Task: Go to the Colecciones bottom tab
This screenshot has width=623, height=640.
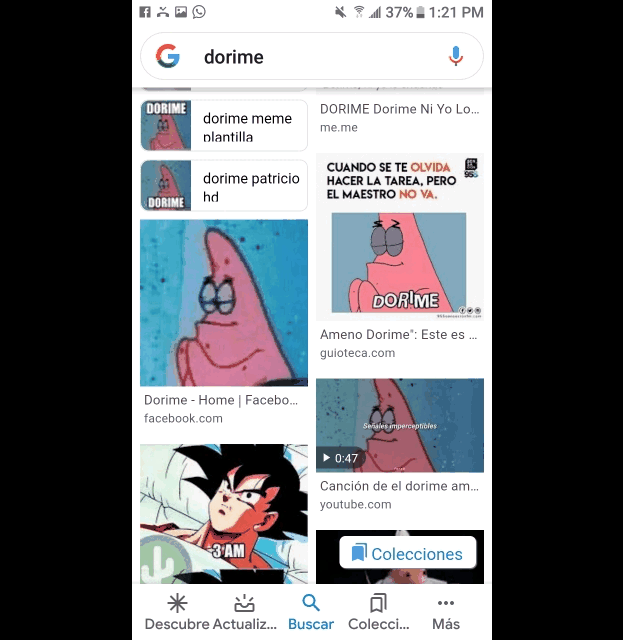Action: 378,612
